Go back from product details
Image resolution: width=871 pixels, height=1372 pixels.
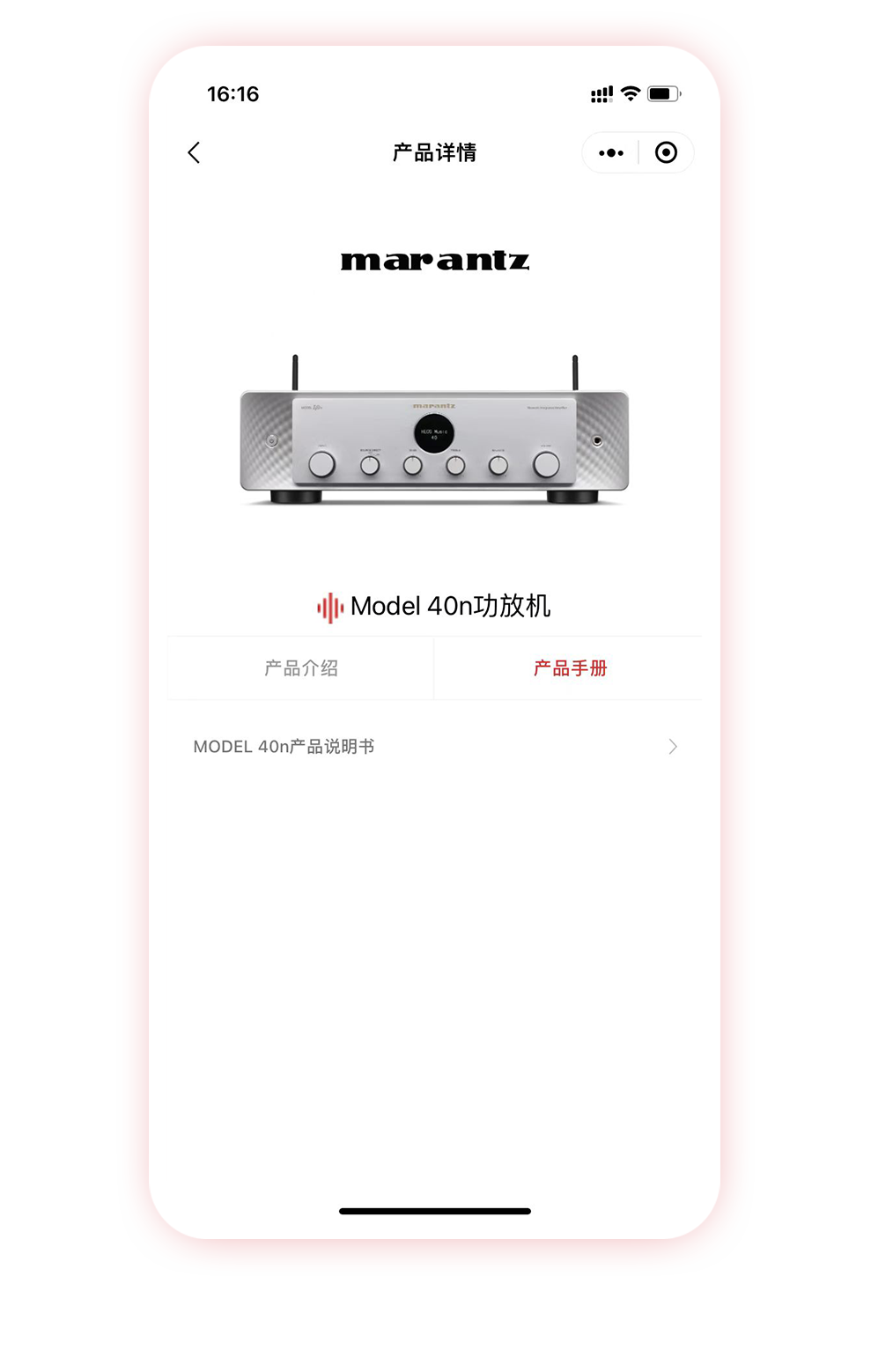[195, 153]
